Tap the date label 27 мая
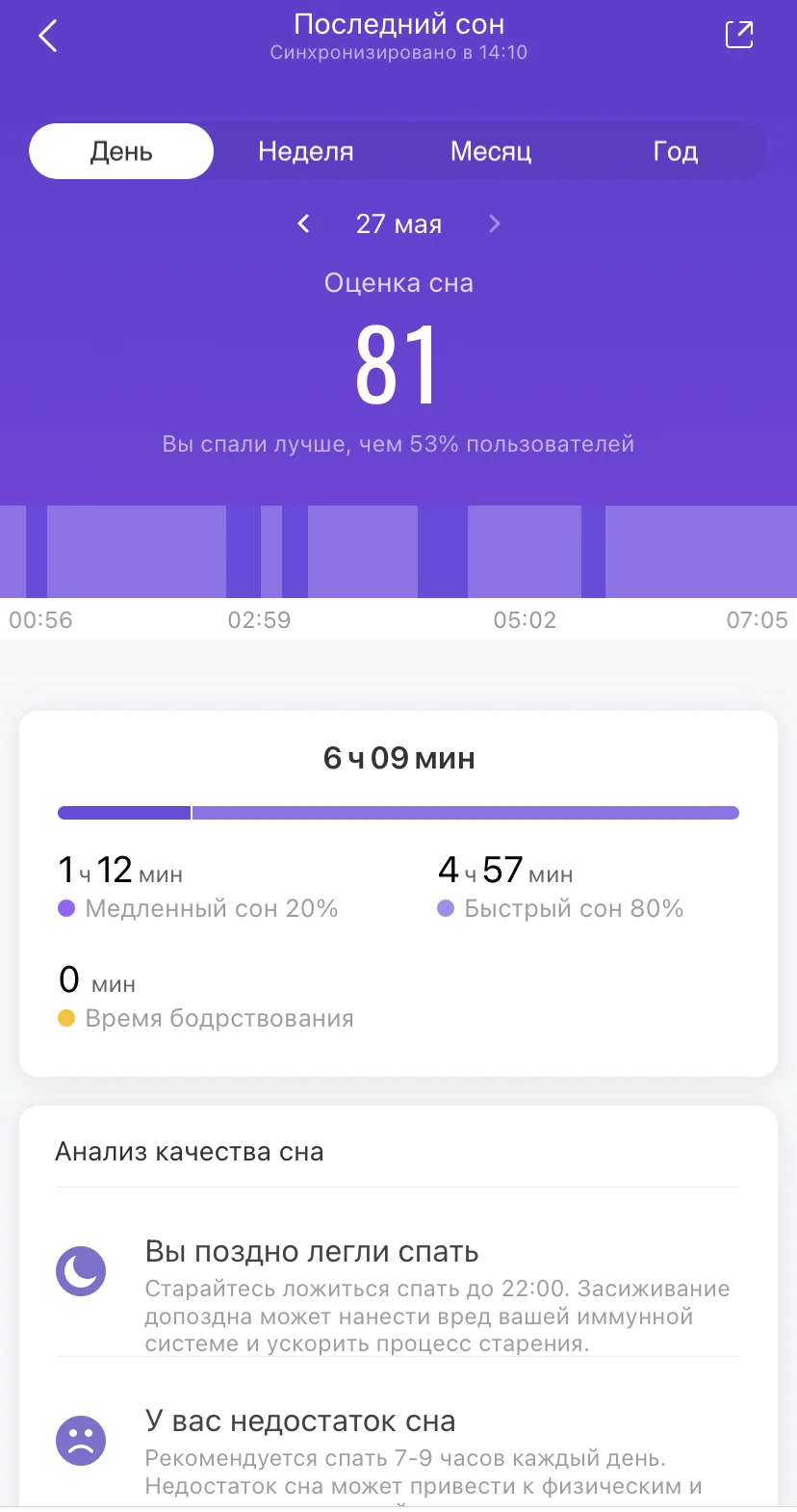 [398, 223]
